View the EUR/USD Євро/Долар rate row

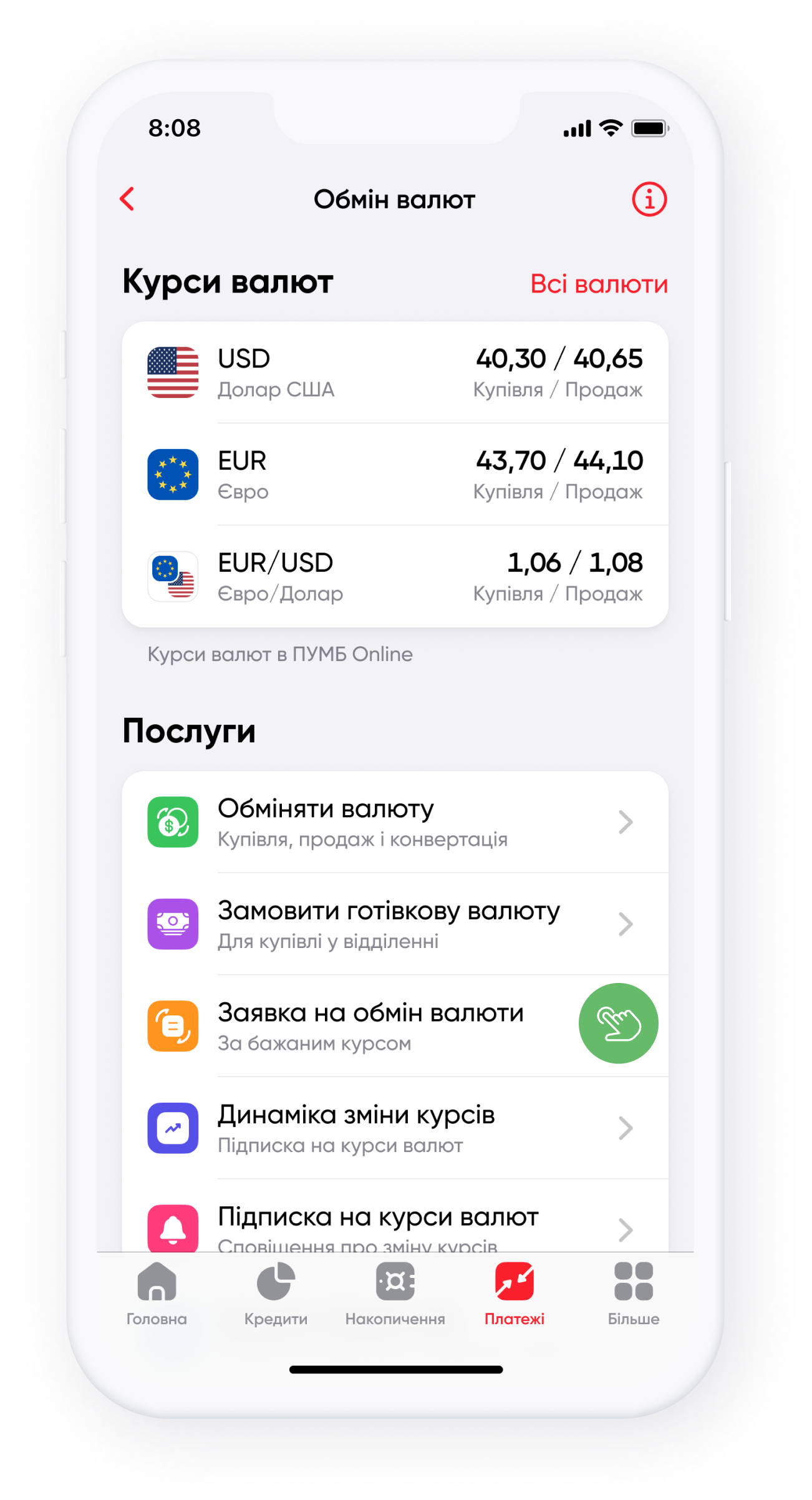(x=395, y=576)
